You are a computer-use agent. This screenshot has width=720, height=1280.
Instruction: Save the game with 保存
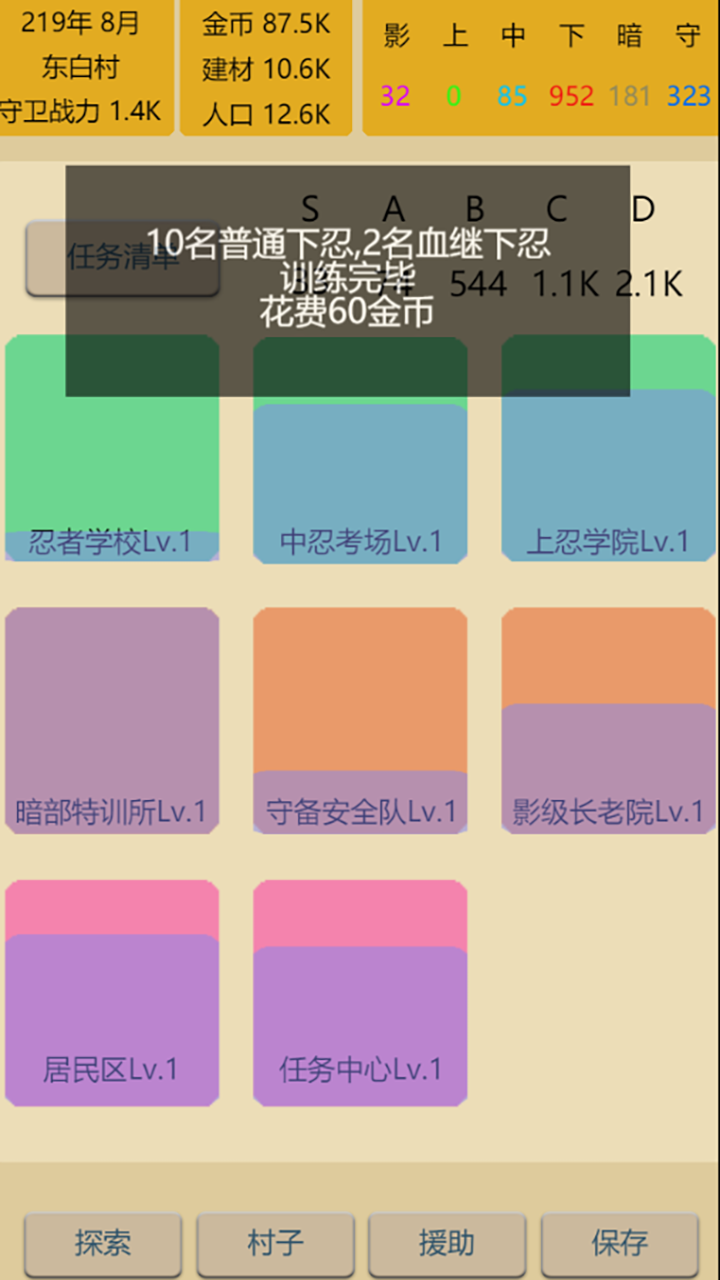tap(619, 1243)
